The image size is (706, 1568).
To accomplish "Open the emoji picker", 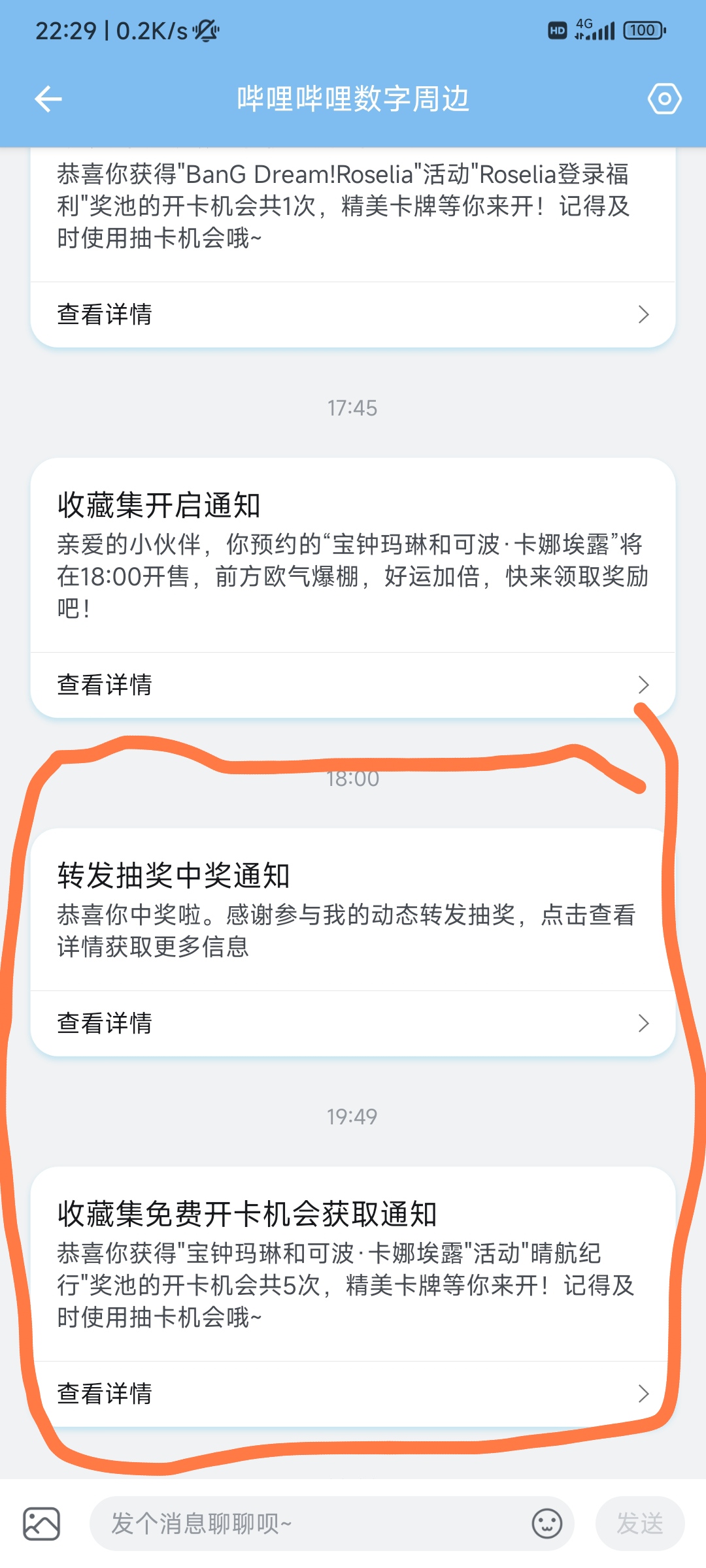I will pos(547,1524).
